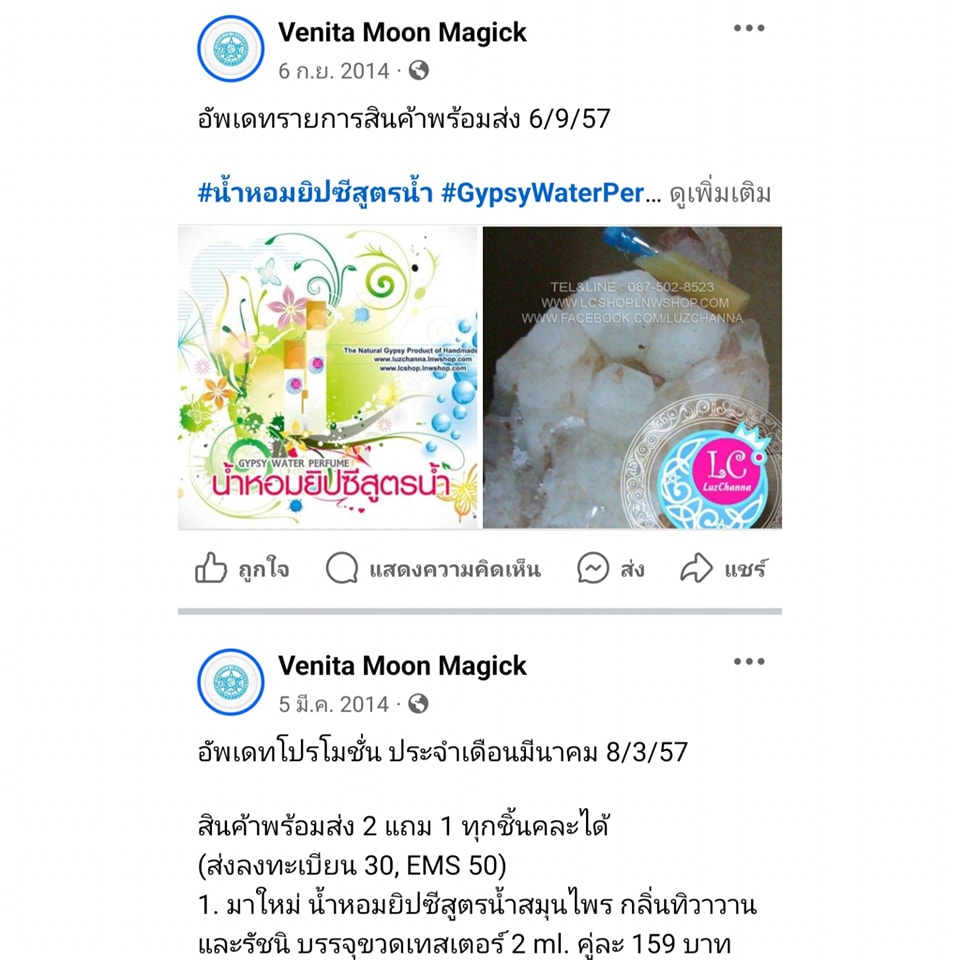
Task: Open Venita Moon Magick page from the 6 ก.ย. post
Action: [402, 32]
